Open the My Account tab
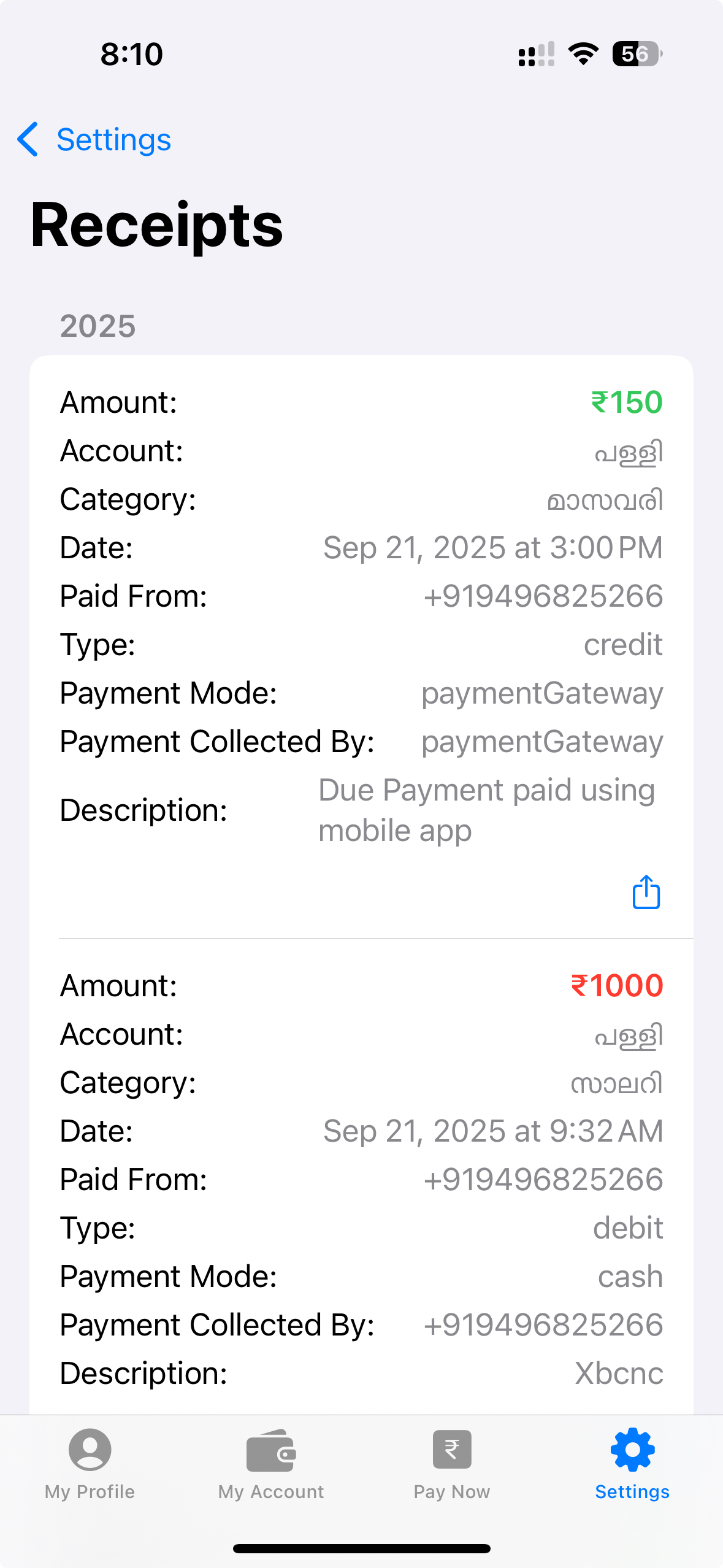 [x=271, y=1464]
